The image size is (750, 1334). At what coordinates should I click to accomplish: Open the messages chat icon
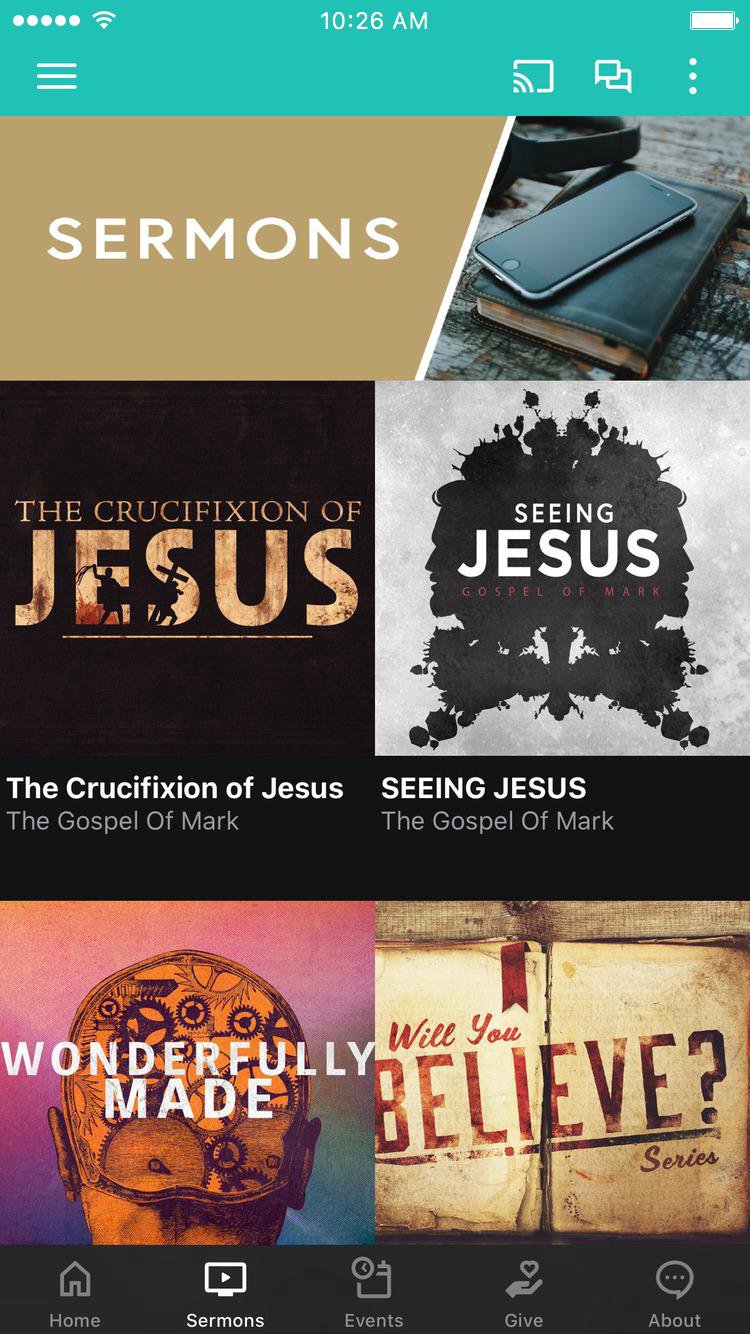(x=613, y=77)
